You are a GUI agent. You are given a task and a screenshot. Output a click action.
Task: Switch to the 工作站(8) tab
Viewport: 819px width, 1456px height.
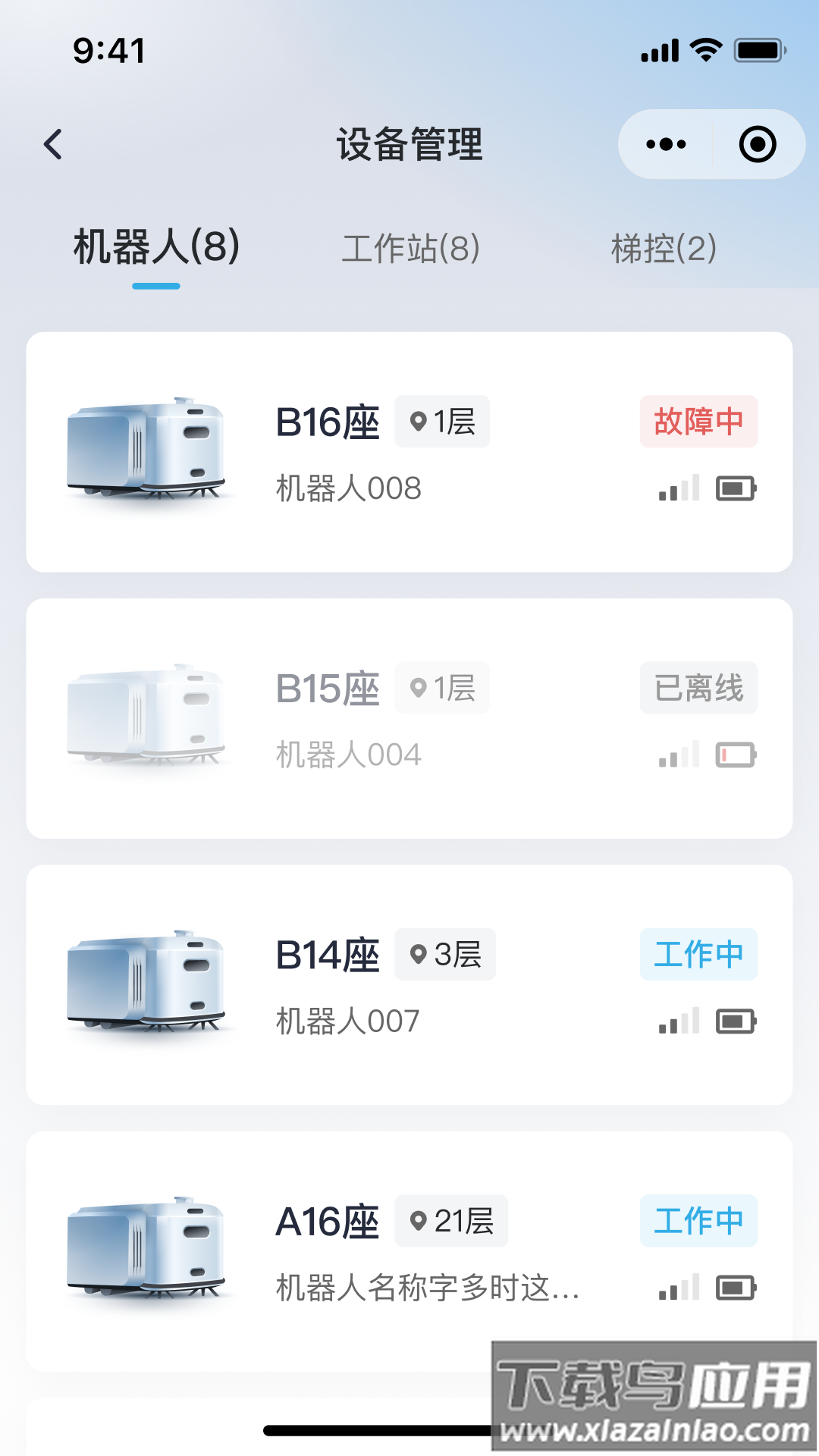click(412, 247)
